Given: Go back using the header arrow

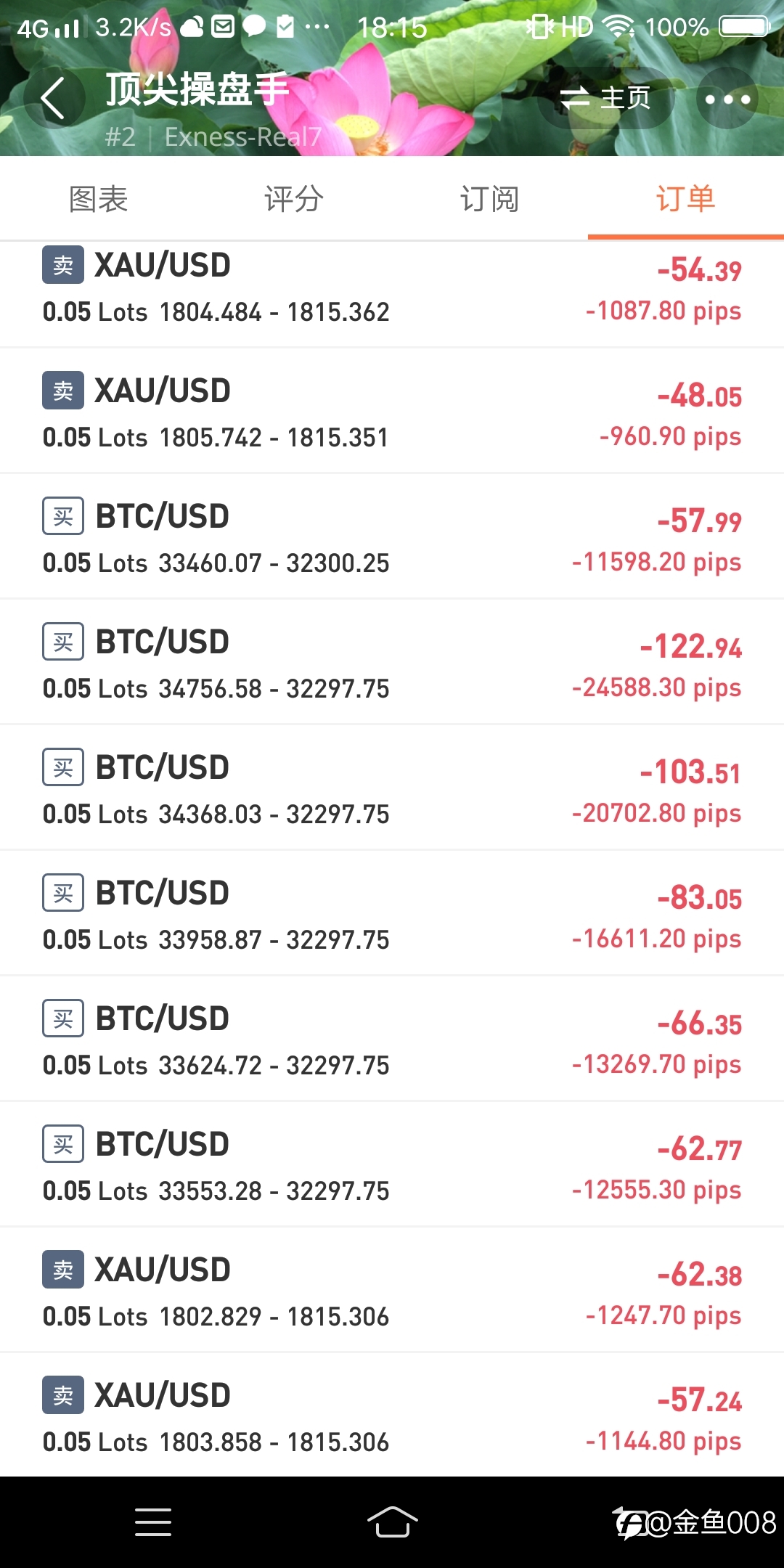Looking at the screenshot, I should click(x=54, y=97).
